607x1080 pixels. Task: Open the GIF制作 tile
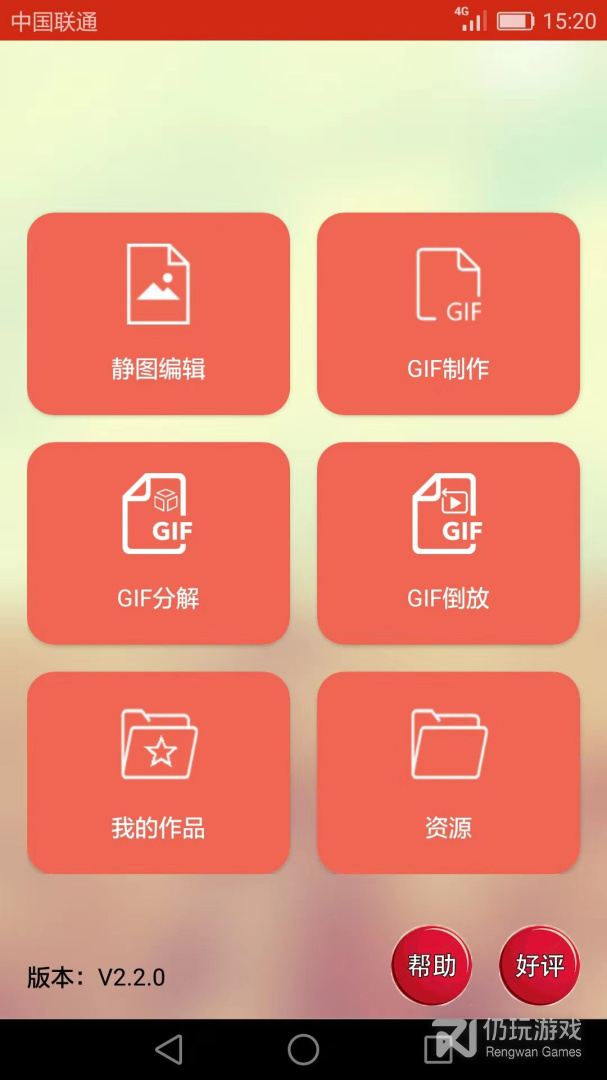tap(449, 313)
